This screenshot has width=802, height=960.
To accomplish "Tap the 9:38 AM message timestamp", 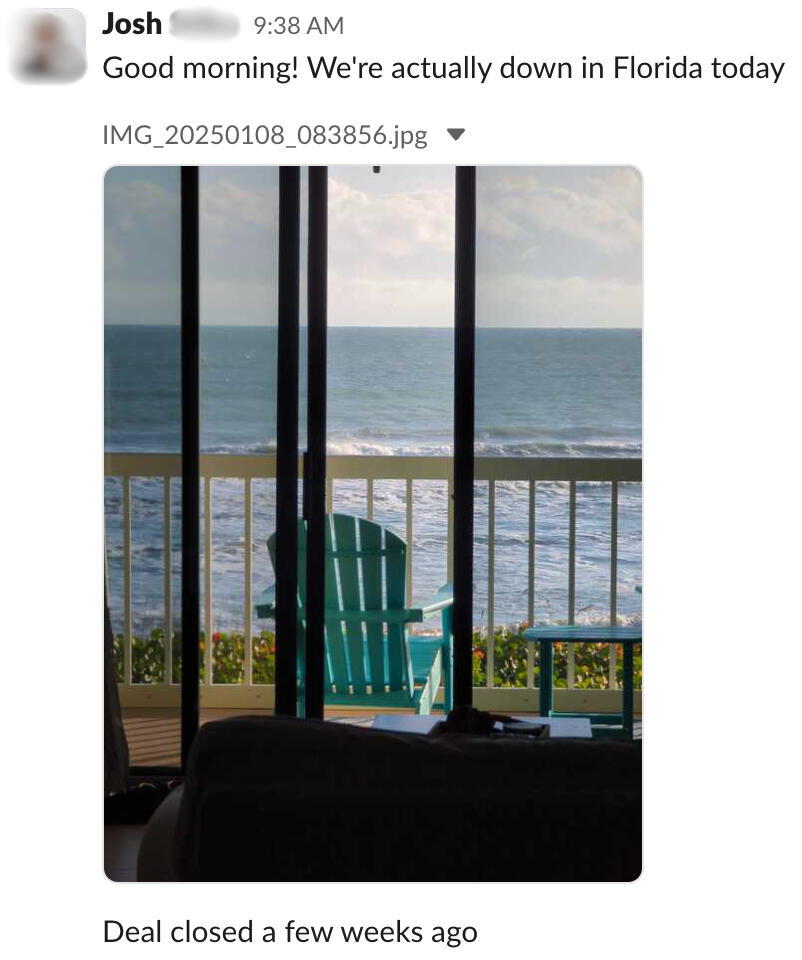I will pos(299,26).
